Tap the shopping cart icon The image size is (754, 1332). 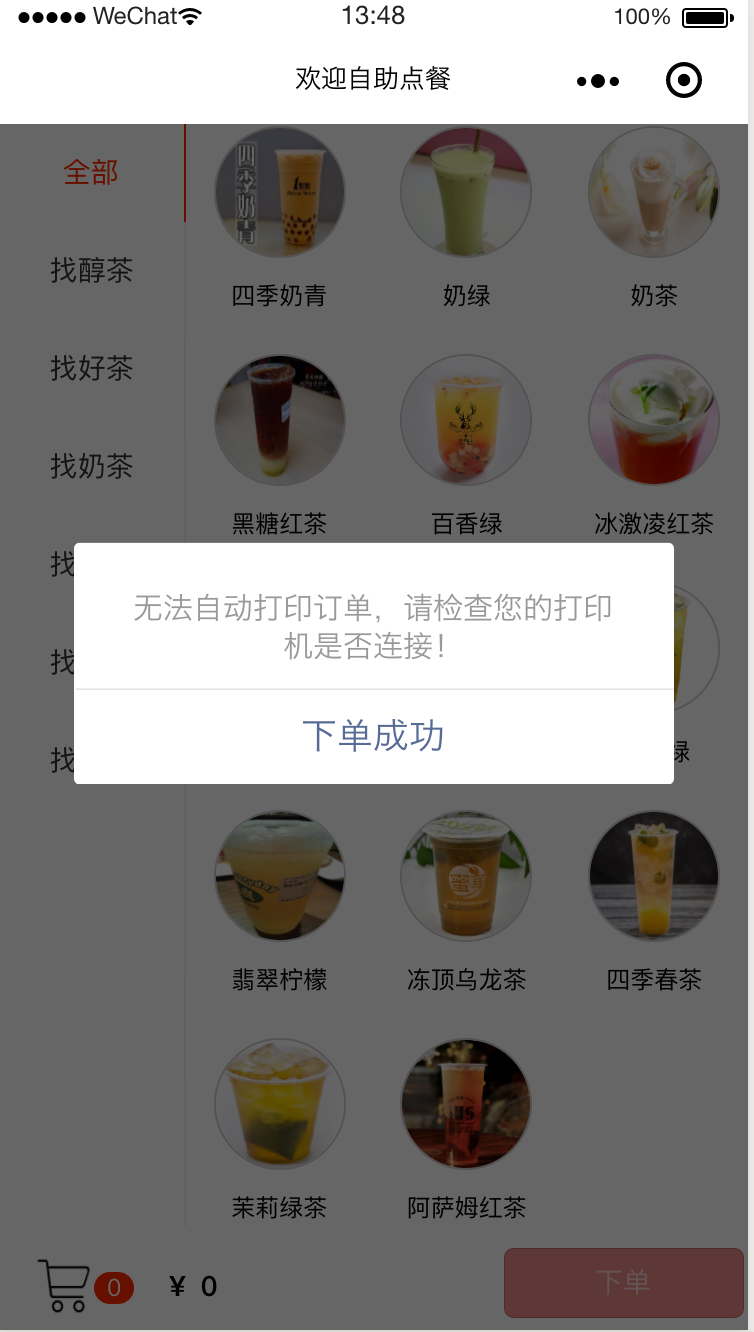[x=64, y=1286]
